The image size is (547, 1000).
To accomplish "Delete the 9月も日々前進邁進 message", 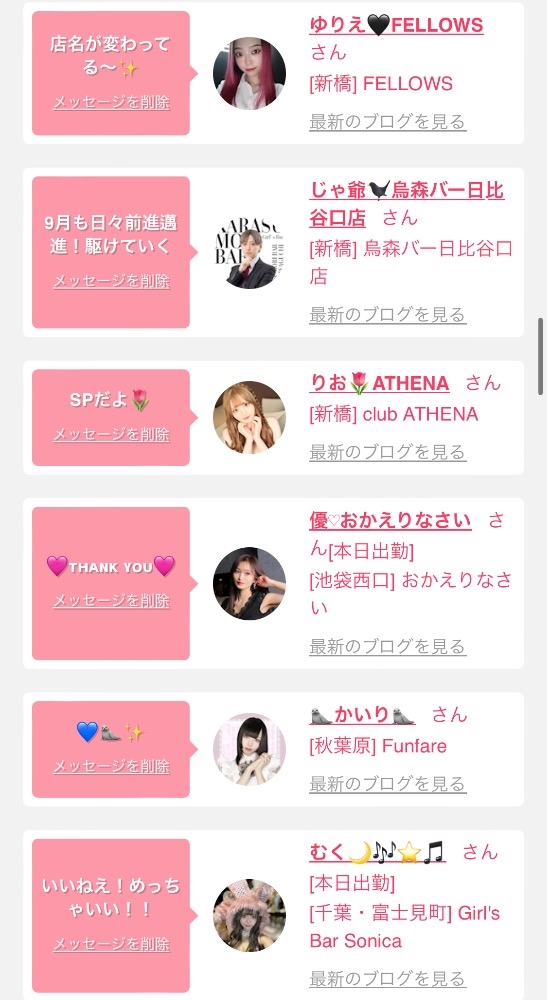I will [111, 281].
